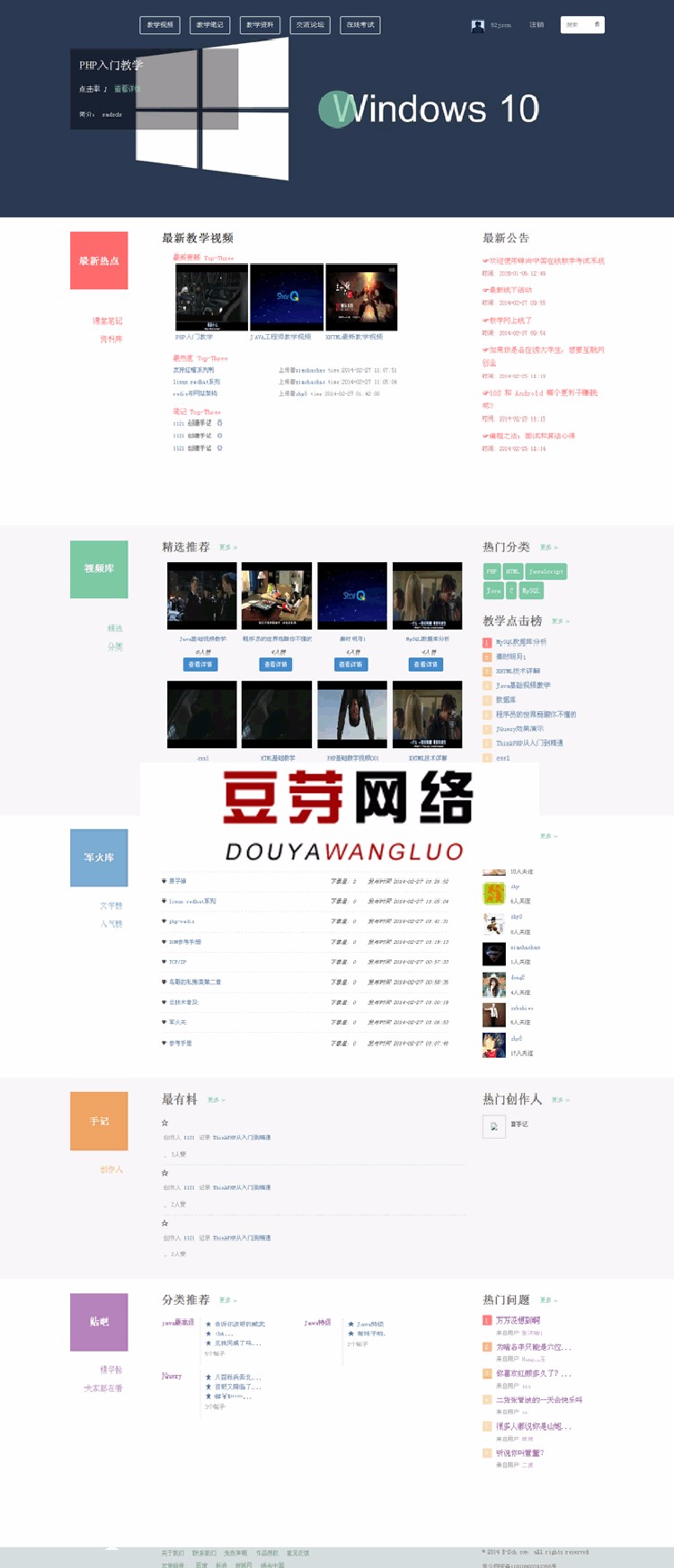This screenshot has height=1568, width=674.
Task: Tap the 注销 logout link
Action: click(537, 25)
